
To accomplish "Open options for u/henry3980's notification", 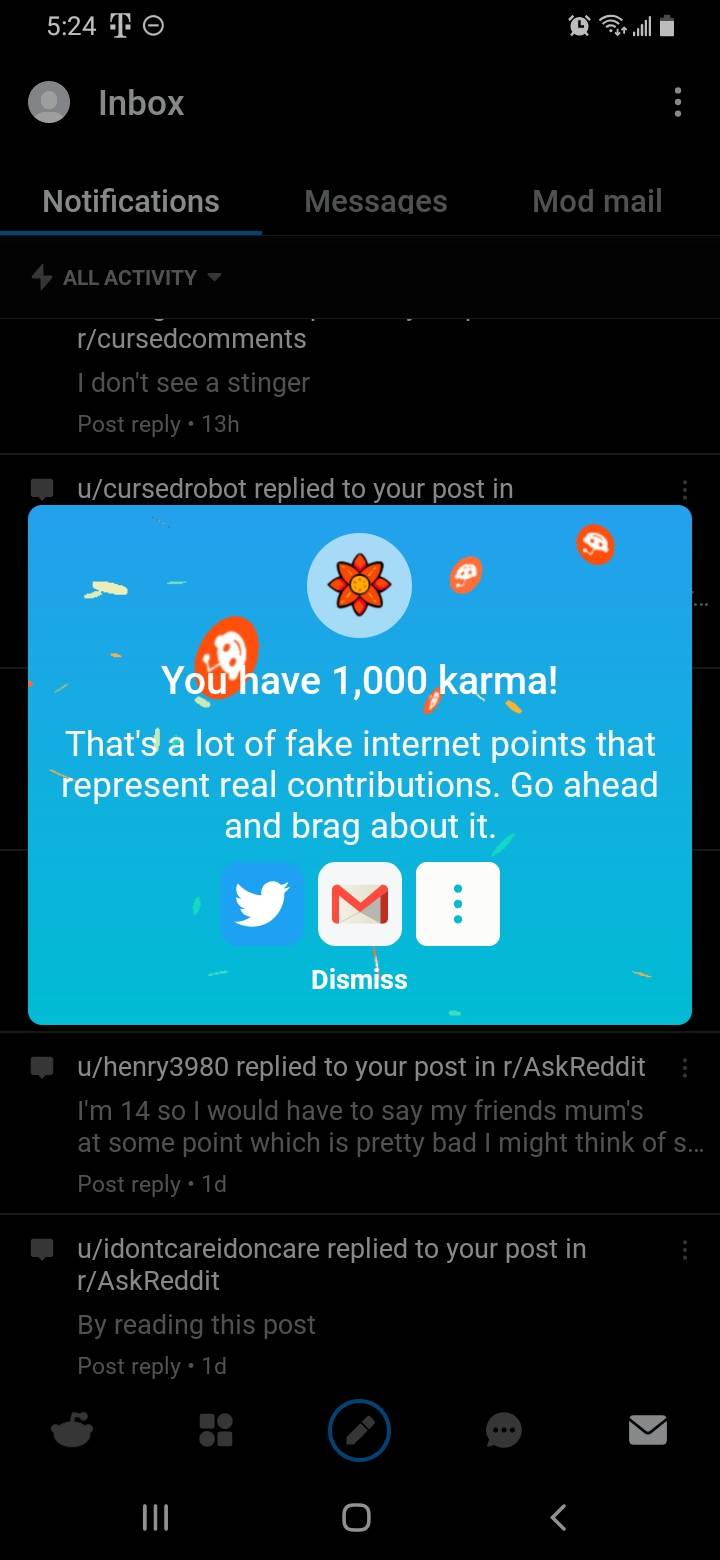I will pyautogui.click(x=684, y=1068).
